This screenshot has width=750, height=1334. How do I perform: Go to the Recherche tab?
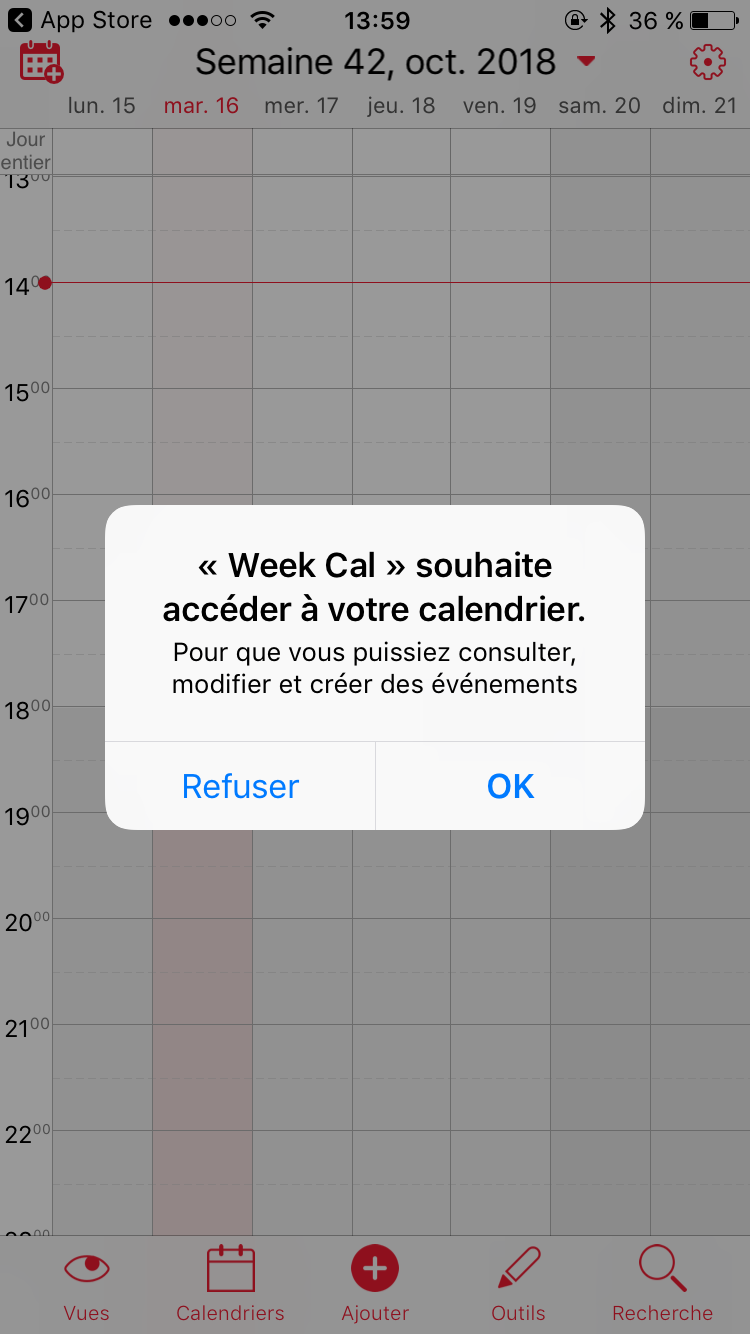pyautogui.click(x=662, y=1285)
